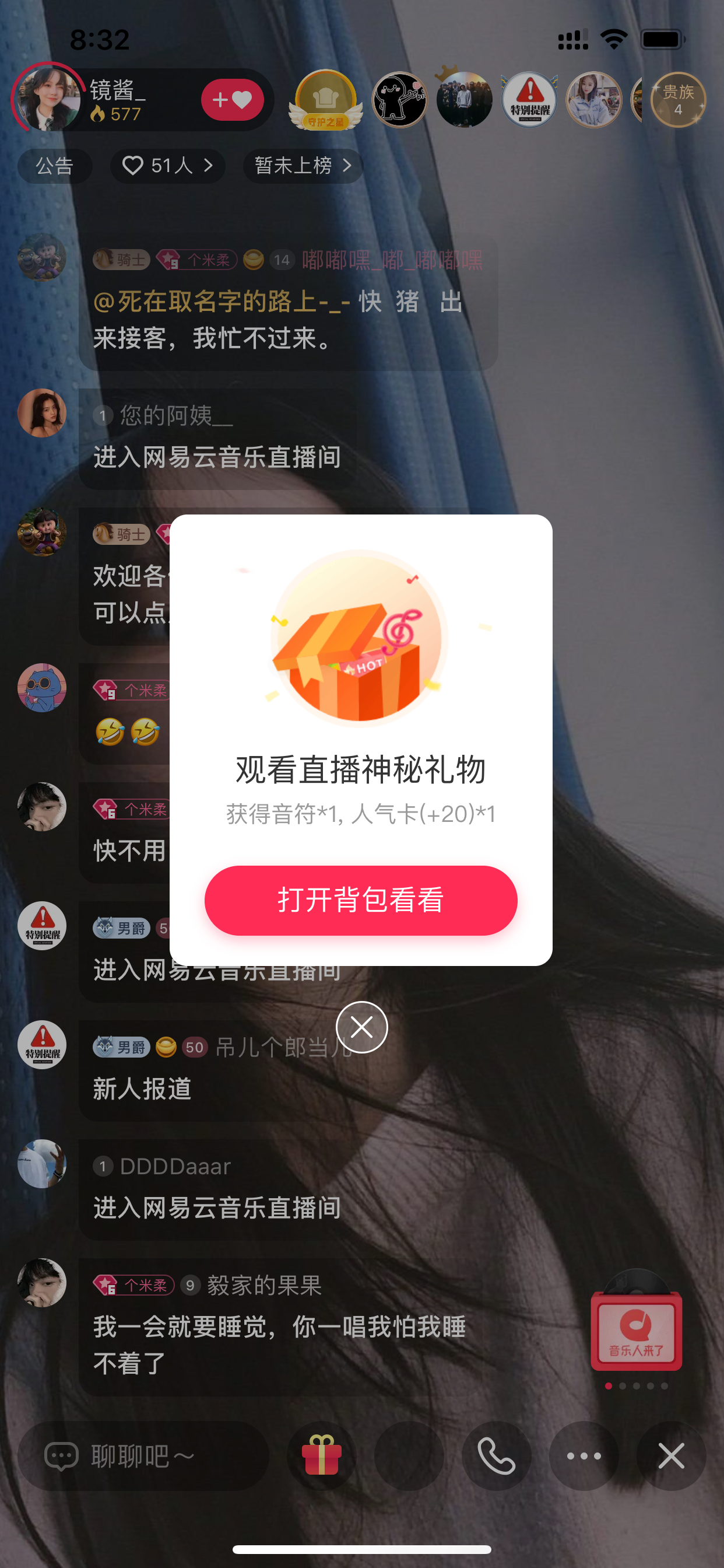The width and height of the screenshot is (724, 1568).
Task: Tap 打开背包看看 button
Action: click(x=361, y=900)
